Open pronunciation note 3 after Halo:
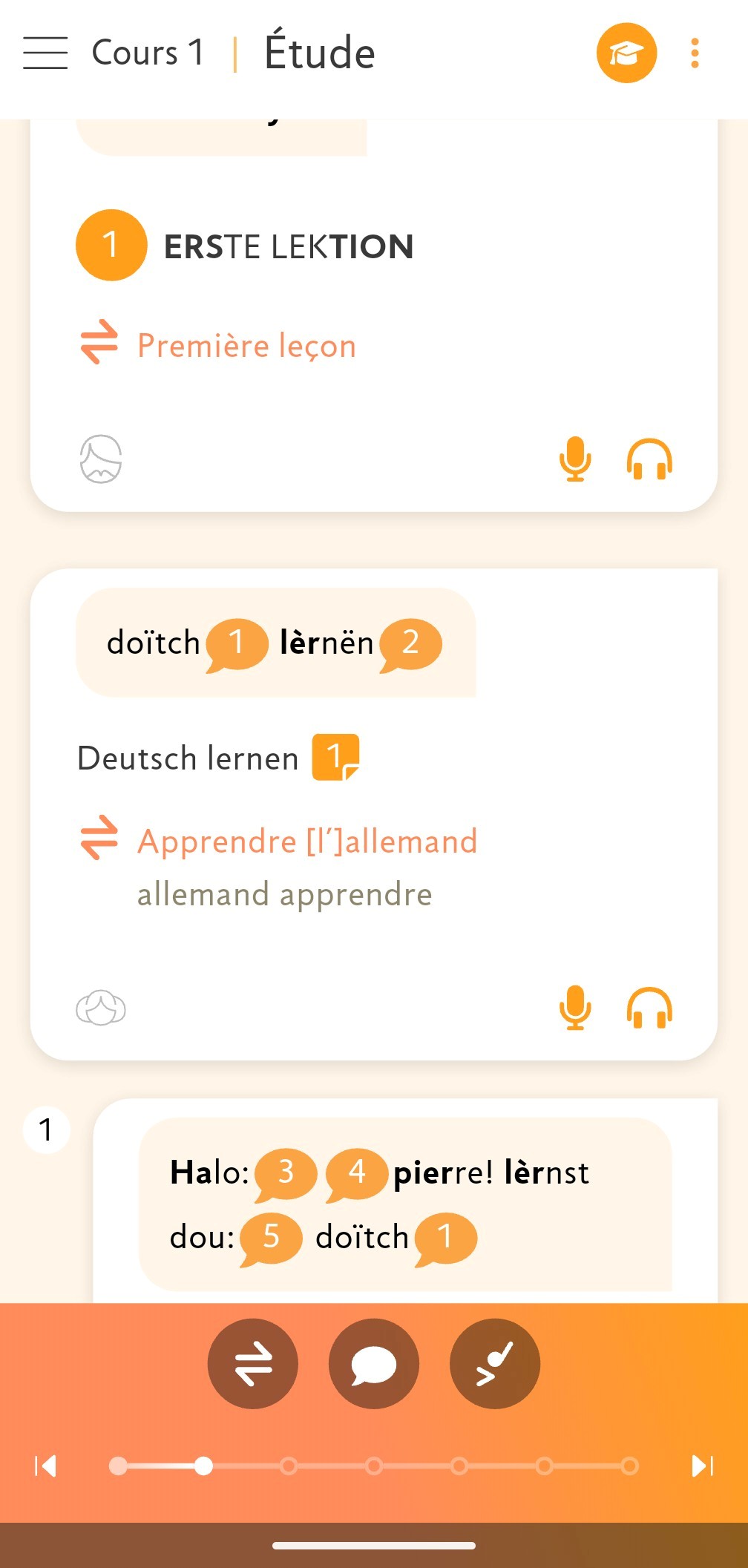The height and width of the screenshot is (1568, 748). pyautogui.click(x=286, y=1174)
